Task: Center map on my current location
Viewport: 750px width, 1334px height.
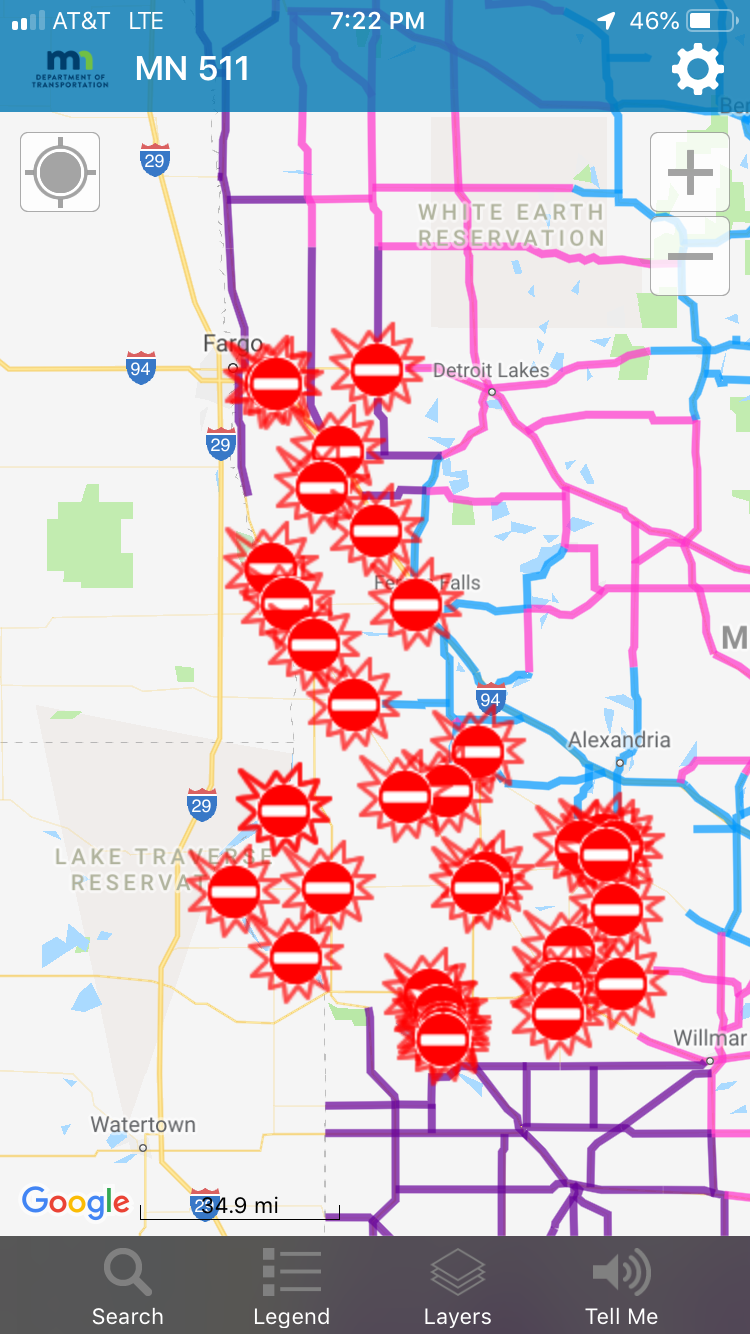Action: click(x=60, y=172)
